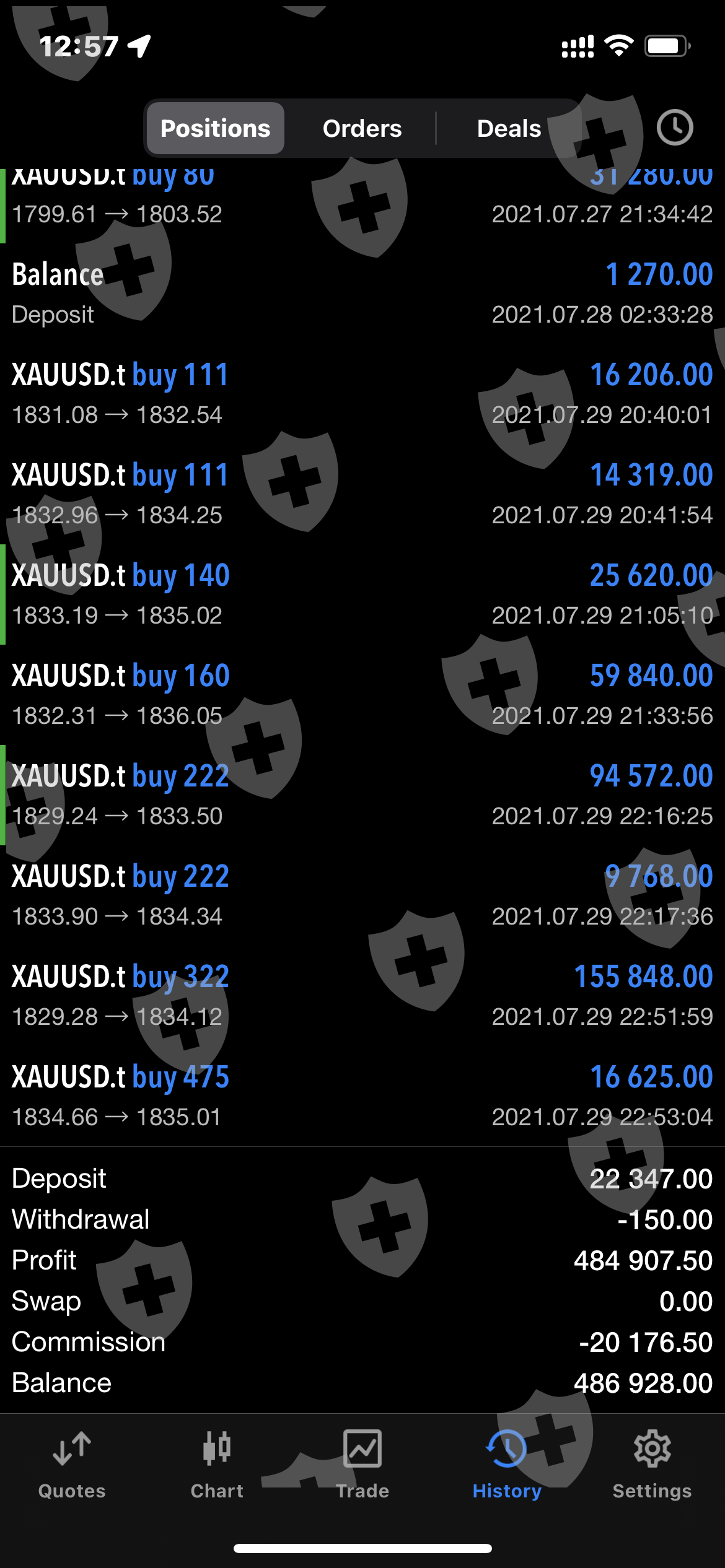This screenshot has height=1568, width=725.
Task: Select the Positions segment
Action: click(215, 128)
